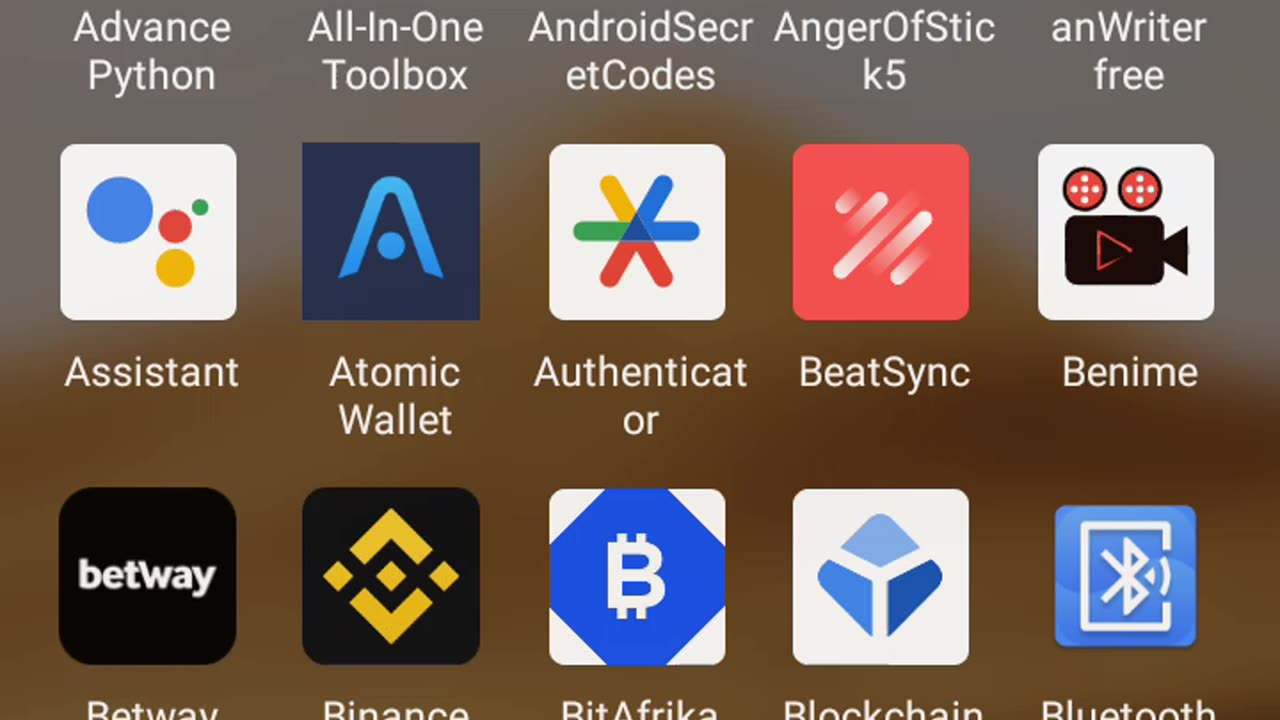This screenshot has height=720, width=1280.
Task: Launch the BeatSync app
Action: click(x=881, y=232)
